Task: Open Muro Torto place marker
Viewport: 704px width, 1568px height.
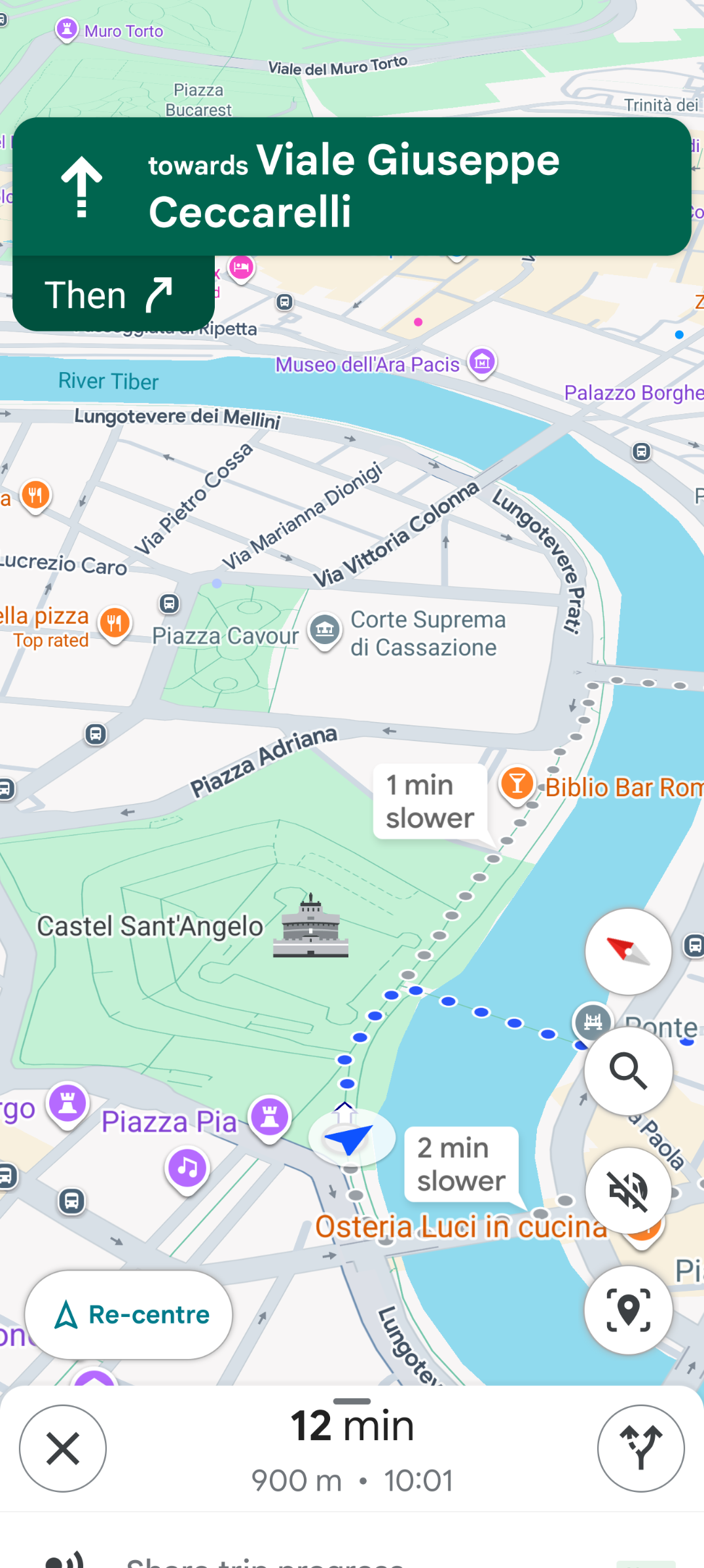Action: (x=66, y=29)
